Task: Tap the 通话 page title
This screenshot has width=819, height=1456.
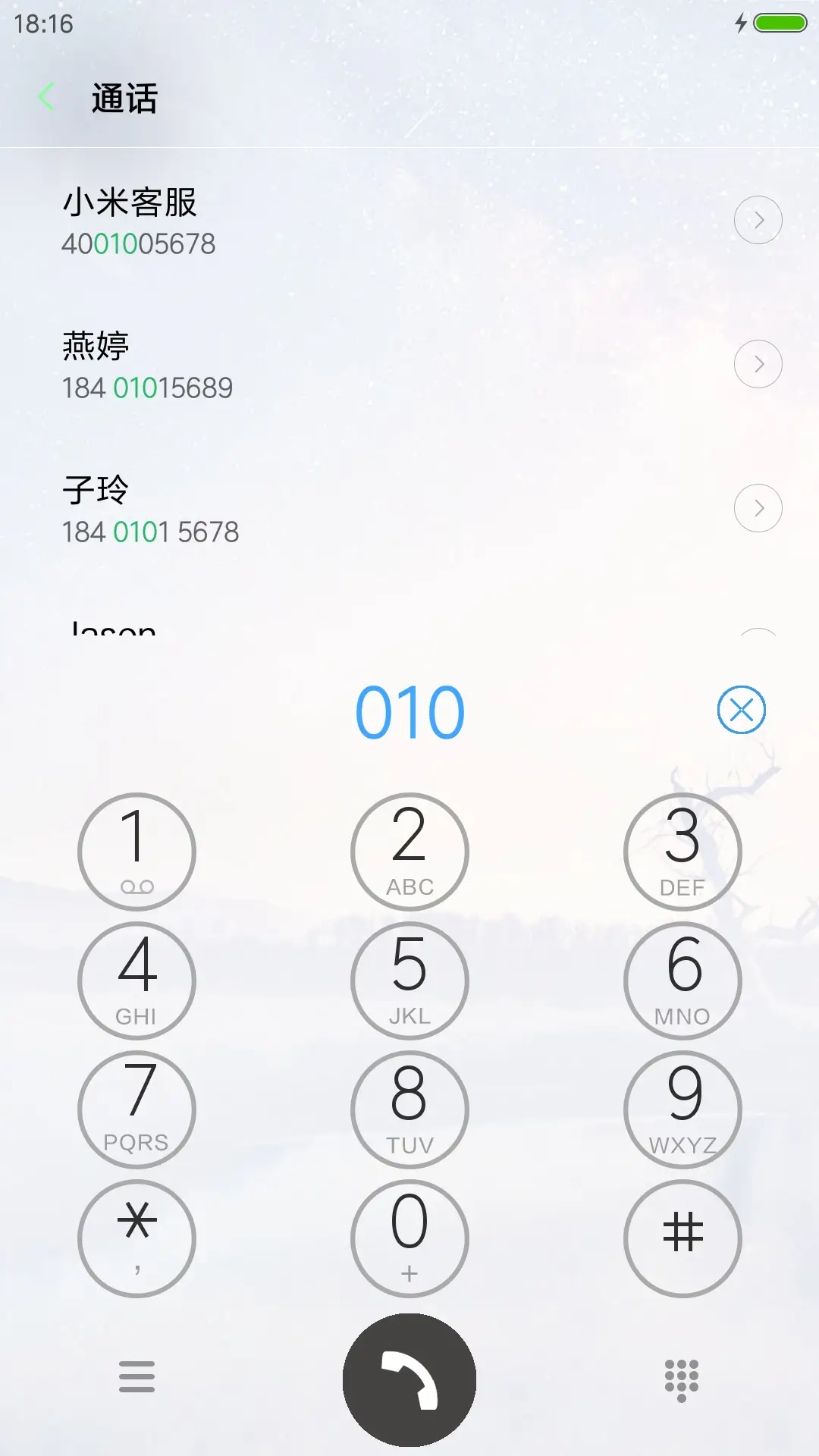Action: 124,99
